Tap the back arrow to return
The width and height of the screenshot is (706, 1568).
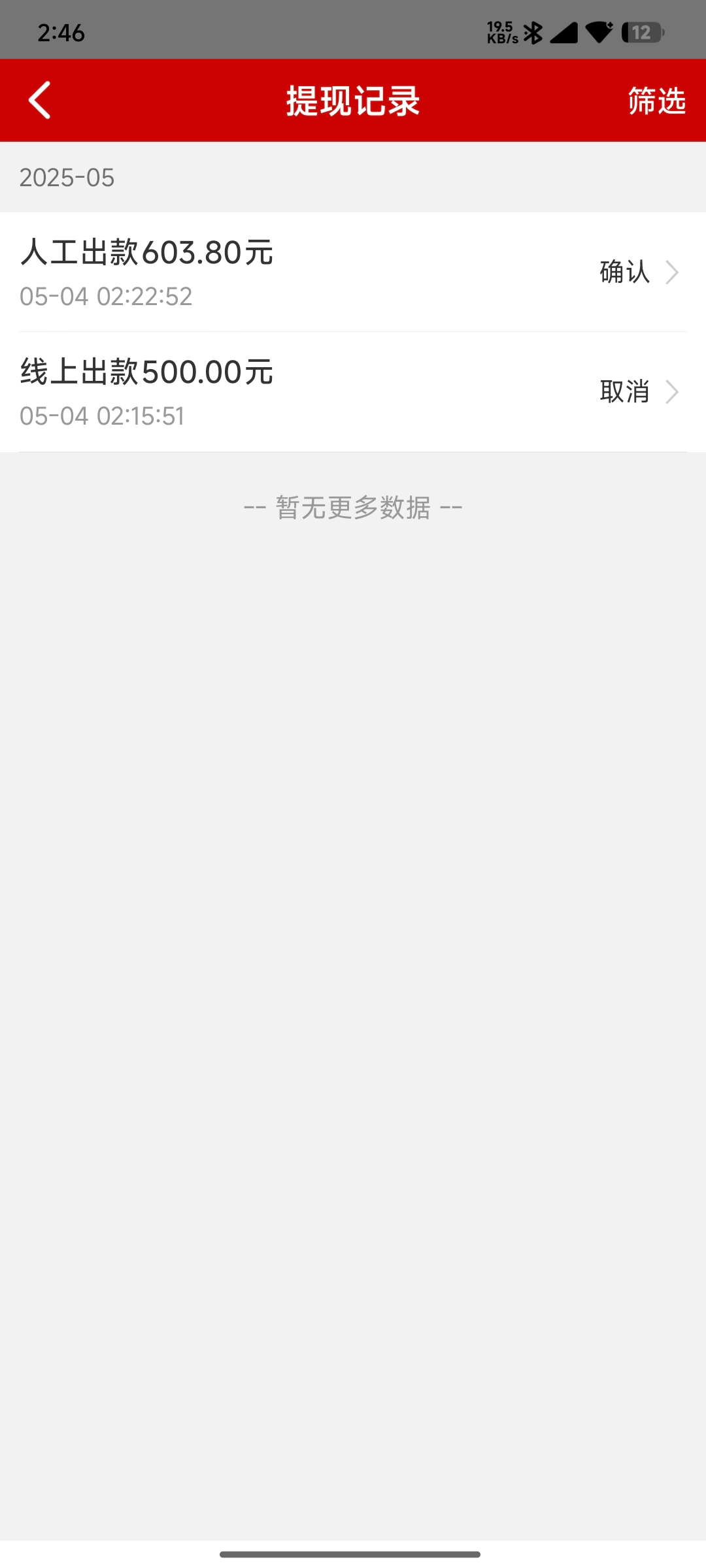39,100
